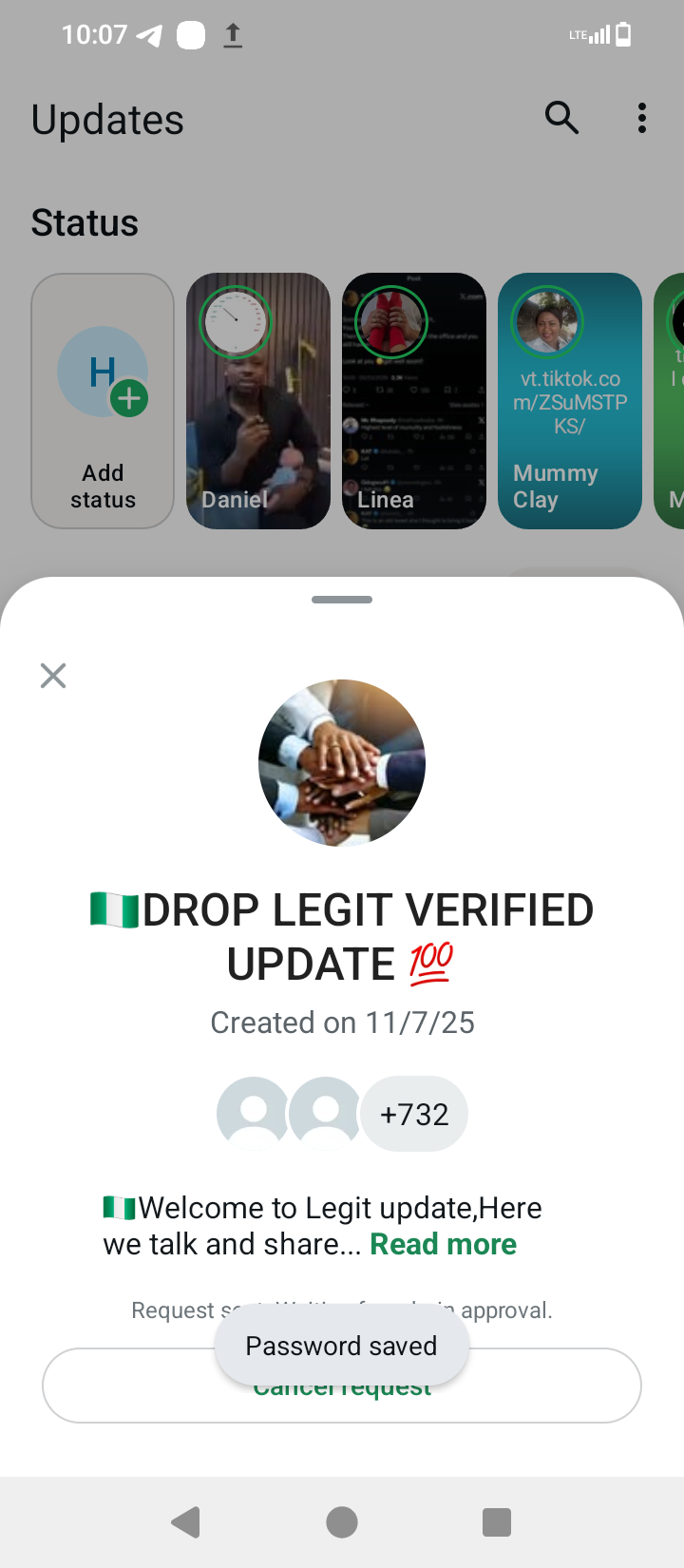
Task: Tap the system back button
Action: tap(186, 1521)
